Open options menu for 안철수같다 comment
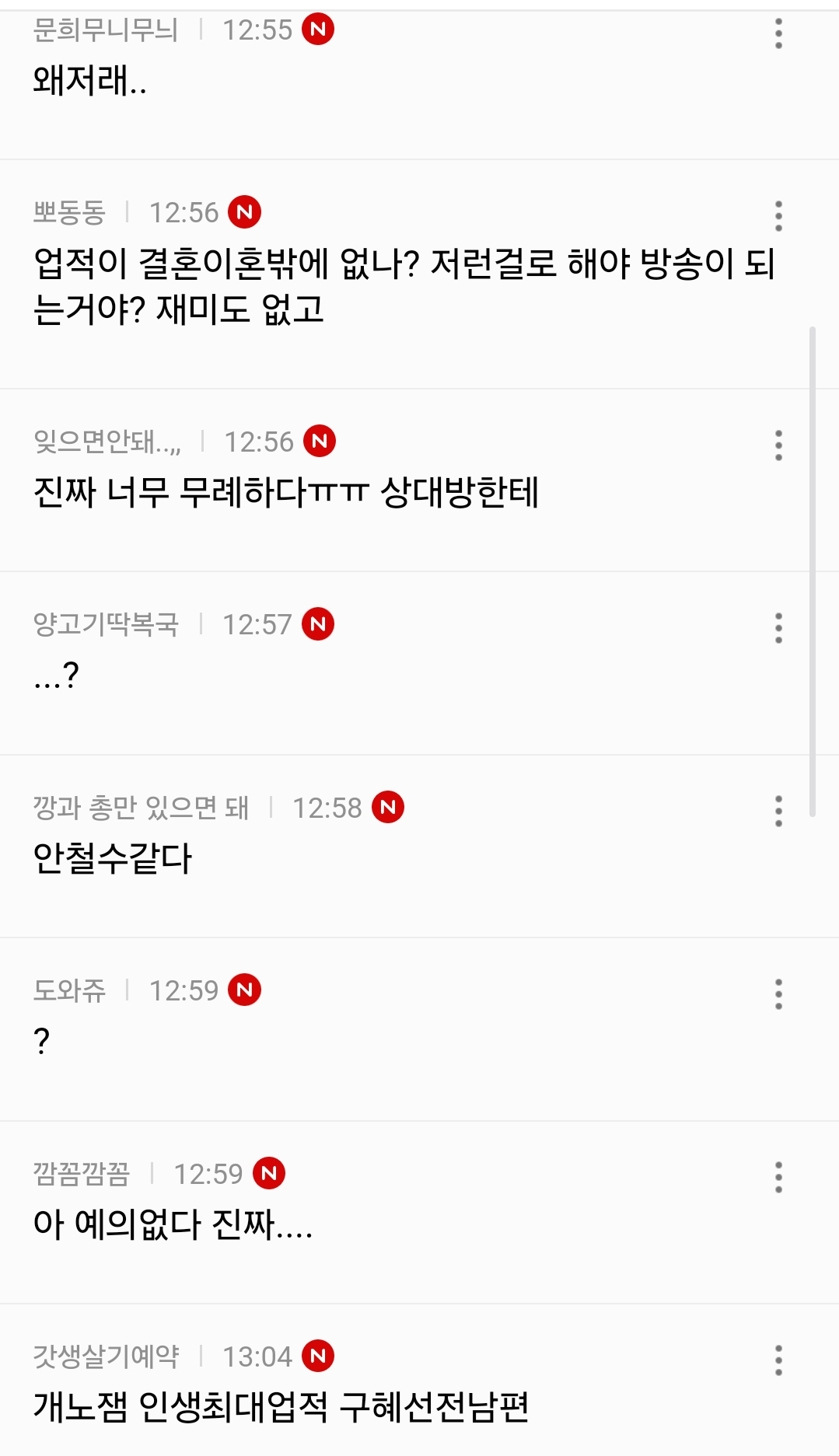The width and height of the screenshot is (839, 1456). pos(778,811)
